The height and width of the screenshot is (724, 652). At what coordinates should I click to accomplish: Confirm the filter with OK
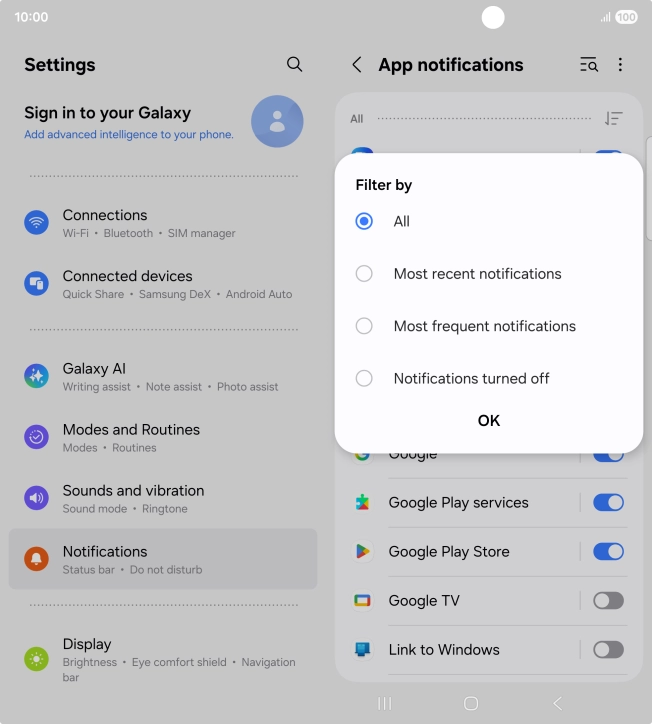coord(488,421)
